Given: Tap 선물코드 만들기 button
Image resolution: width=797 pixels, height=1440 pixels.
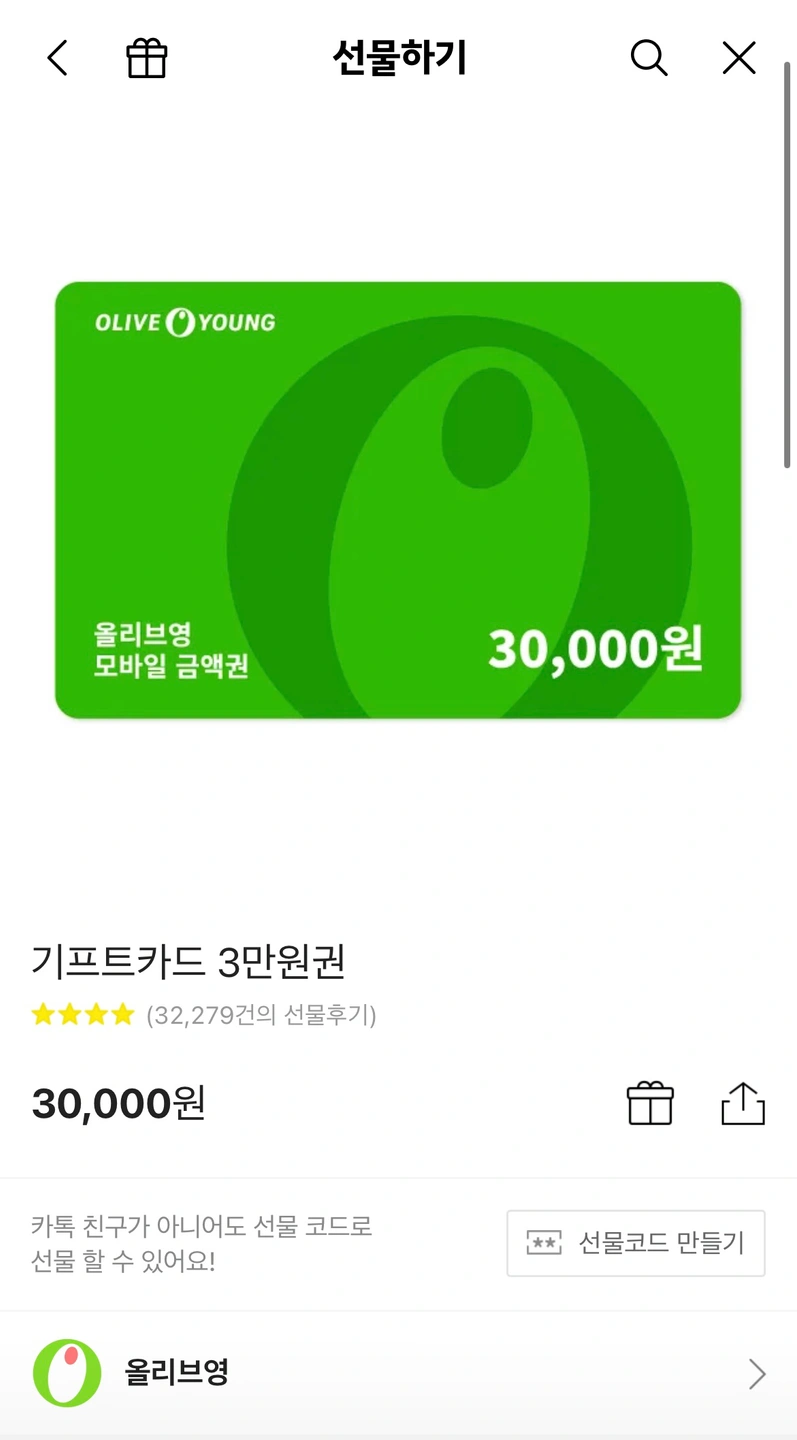Looking at the screenshot, I should click(x=636, y=1243).
